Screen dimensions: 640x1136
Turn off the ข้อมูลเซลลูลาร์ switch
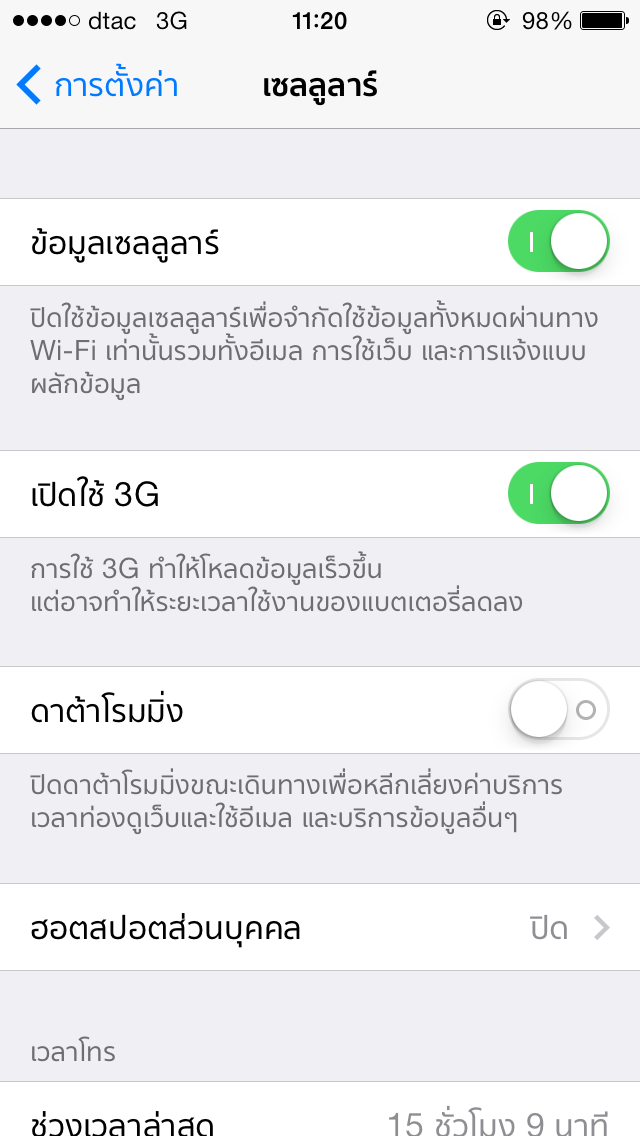pyautogui.click(x=558, y=242)
